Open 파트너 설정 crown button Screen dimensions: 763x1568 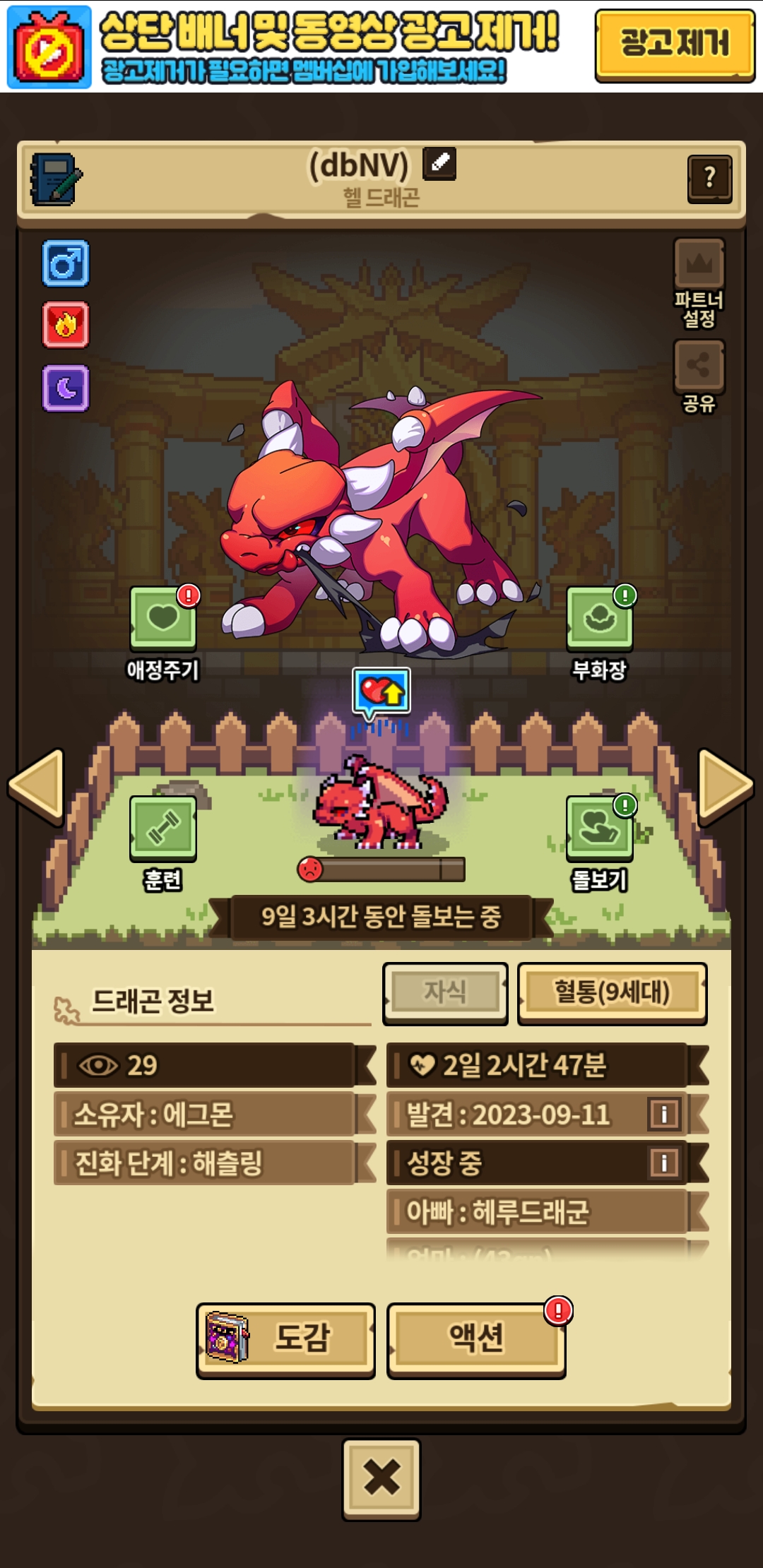[x=699, y=263]
